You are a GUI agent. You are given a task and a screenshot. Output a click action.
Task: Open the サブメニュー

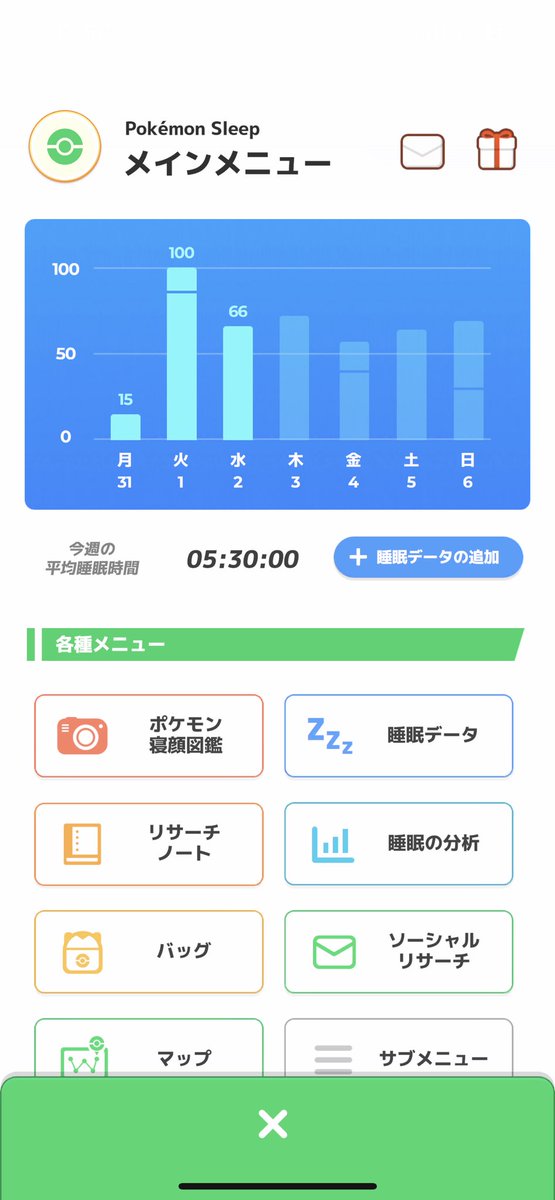pos(399,1047)
